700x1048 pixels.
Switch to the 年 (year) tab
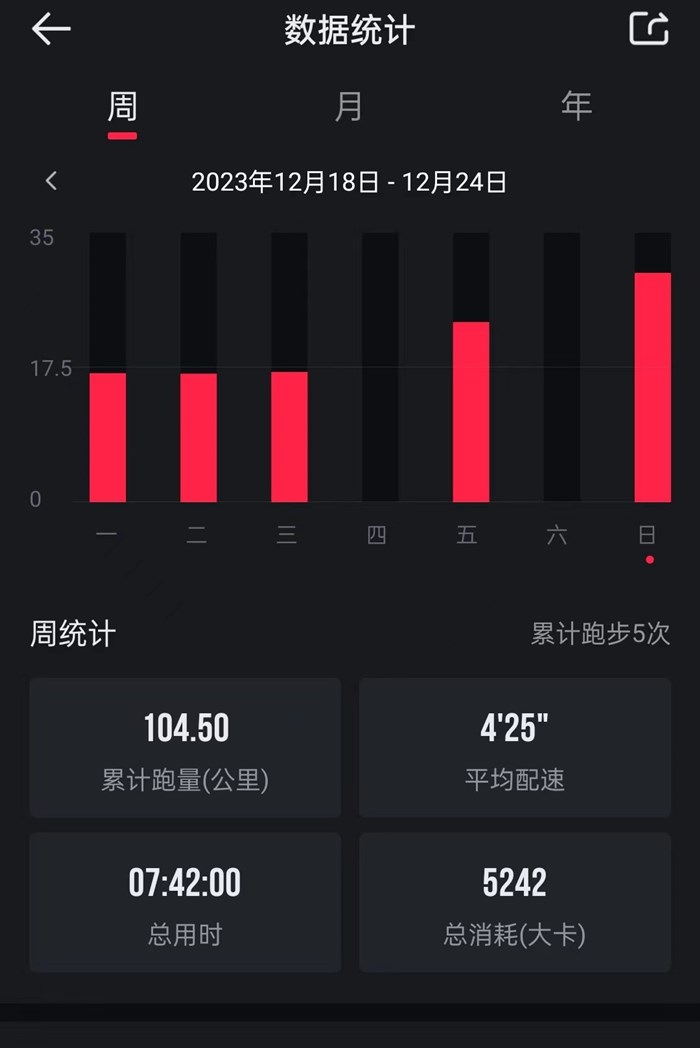(576, 106)
